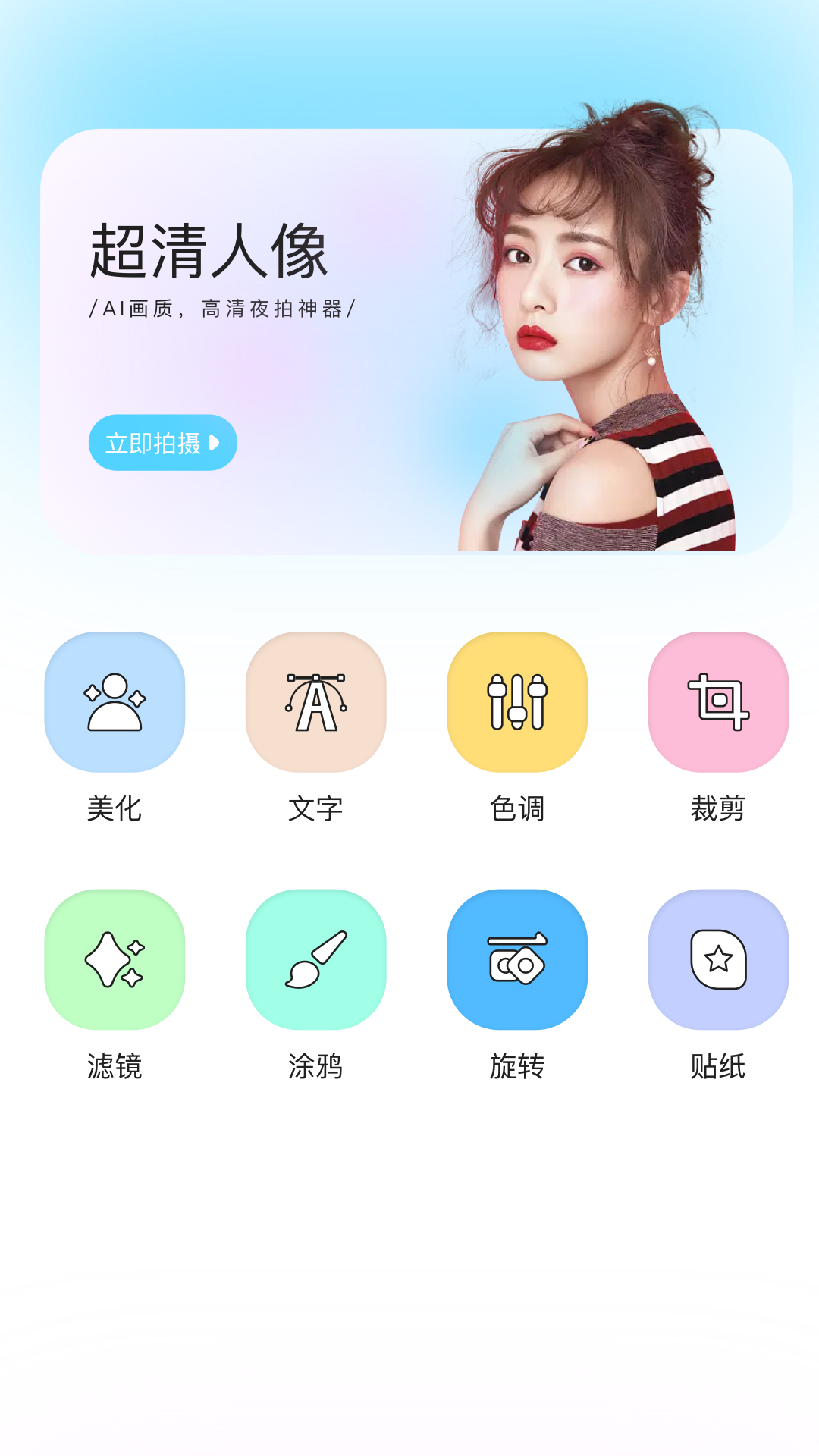
Task: Click the 色调 label under tone icon
Action: pyautogui.click(x=516, y=810)
